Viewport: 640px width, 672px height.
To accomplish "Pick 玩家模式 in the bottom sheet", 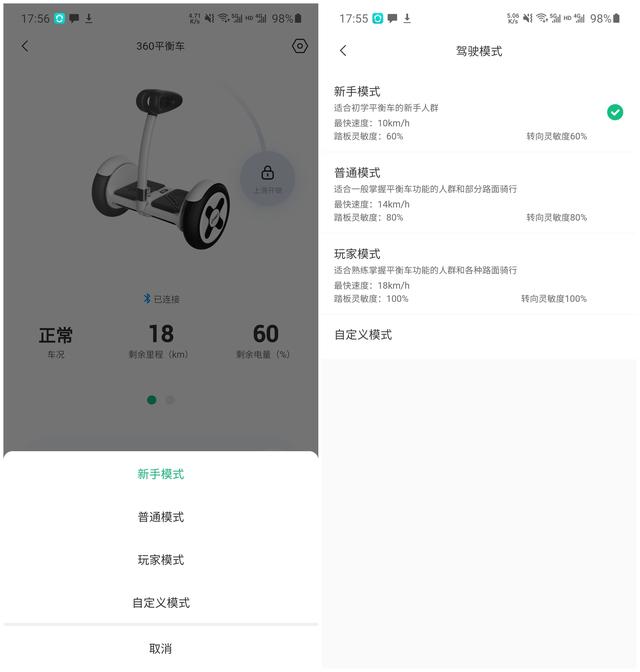I will (160, 560).
